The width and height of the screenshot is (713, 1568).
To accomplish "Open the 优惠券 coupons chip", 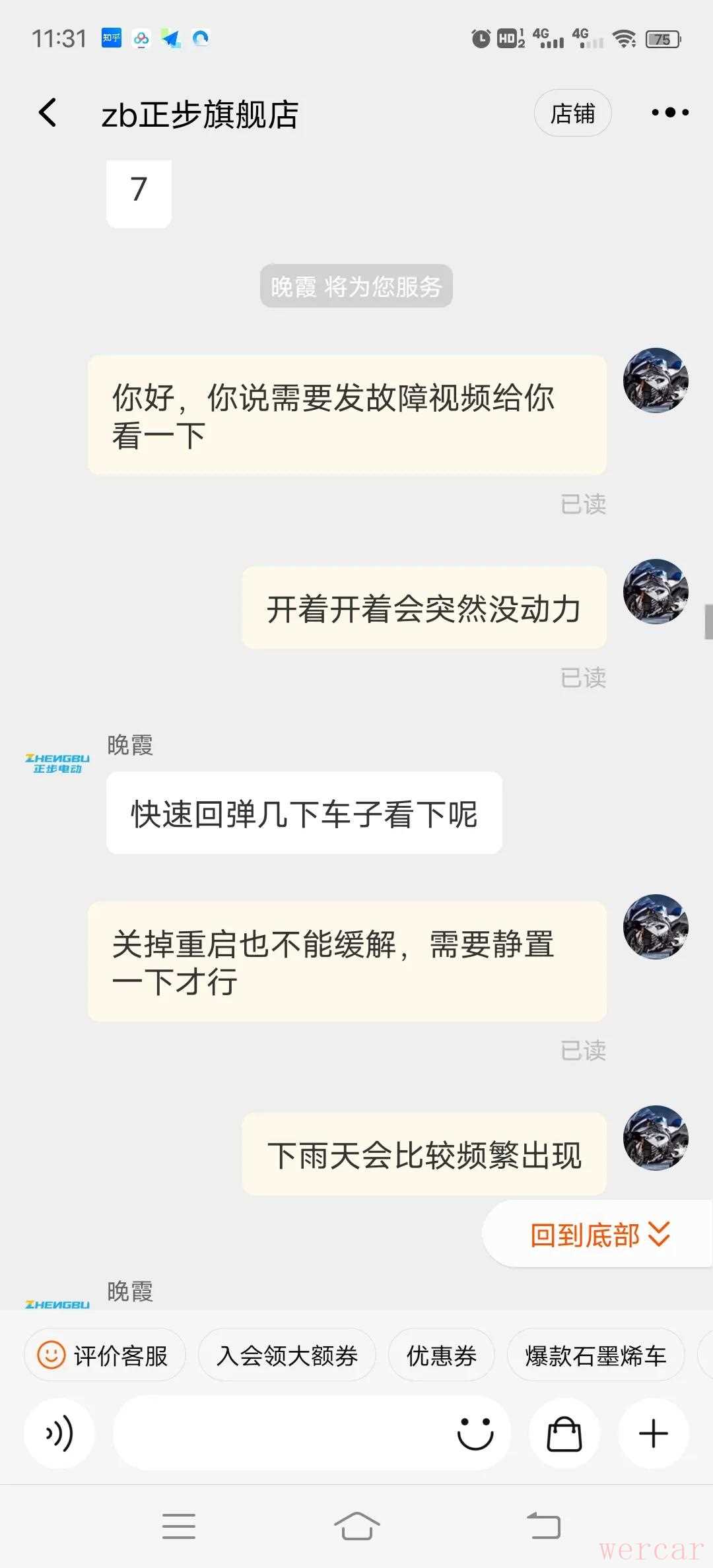I will pyautogui.click(x=441, y=1356).
